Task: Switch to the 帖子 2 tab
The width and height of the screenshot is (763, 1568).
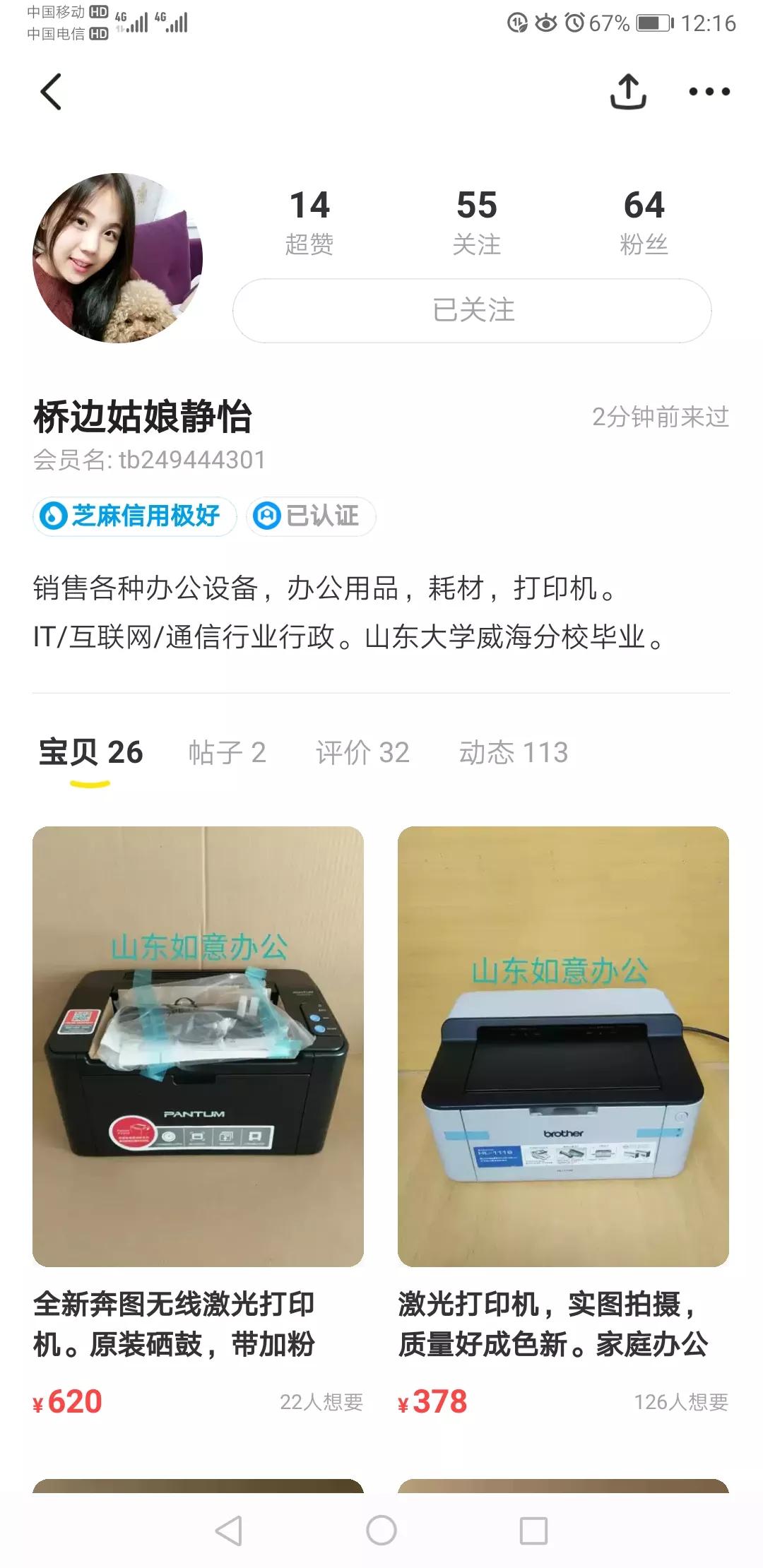Action: (226, 754)
